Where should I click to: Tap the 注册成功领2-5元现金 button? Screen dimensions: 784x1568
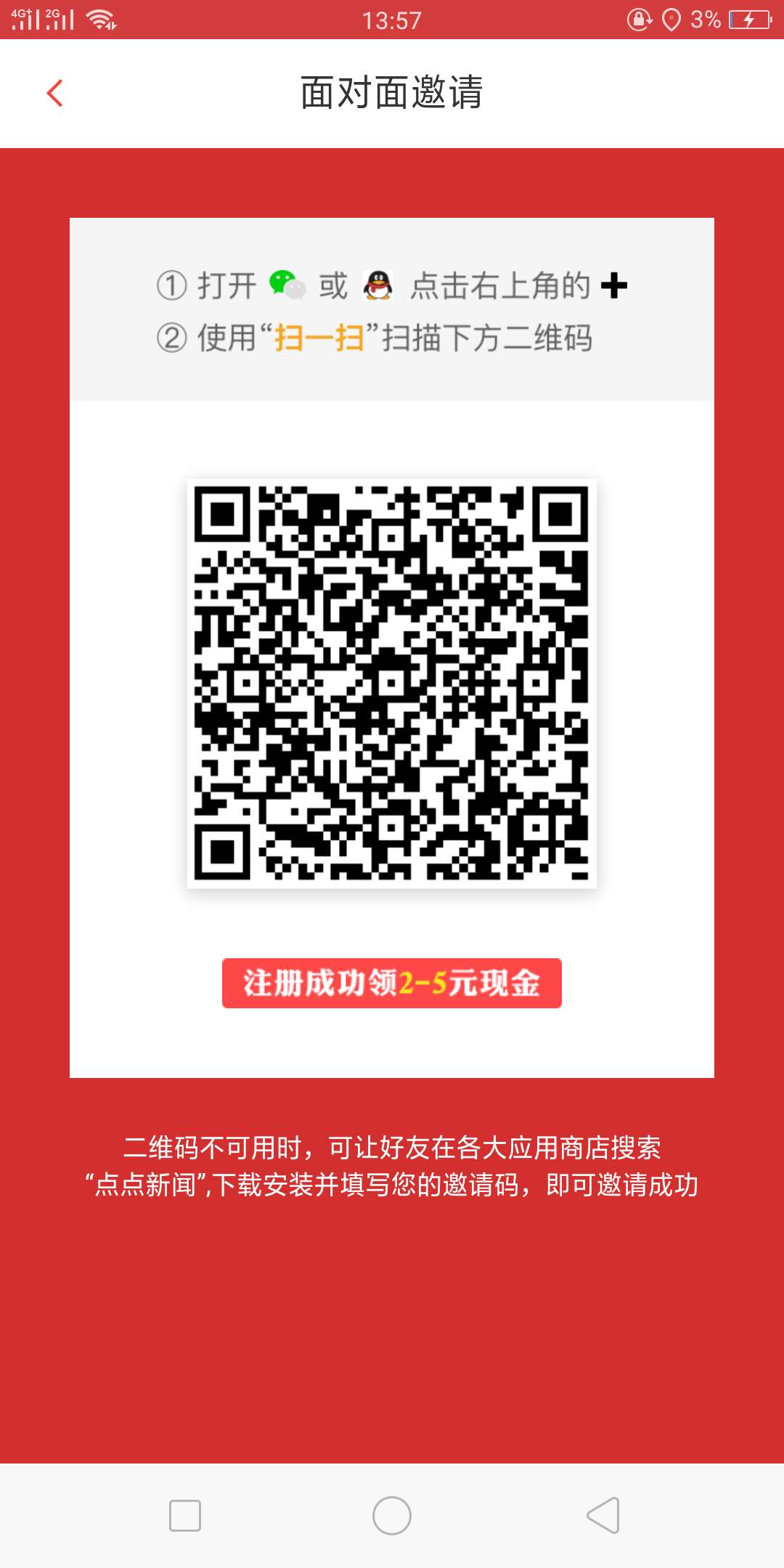(x=392, y=983)
